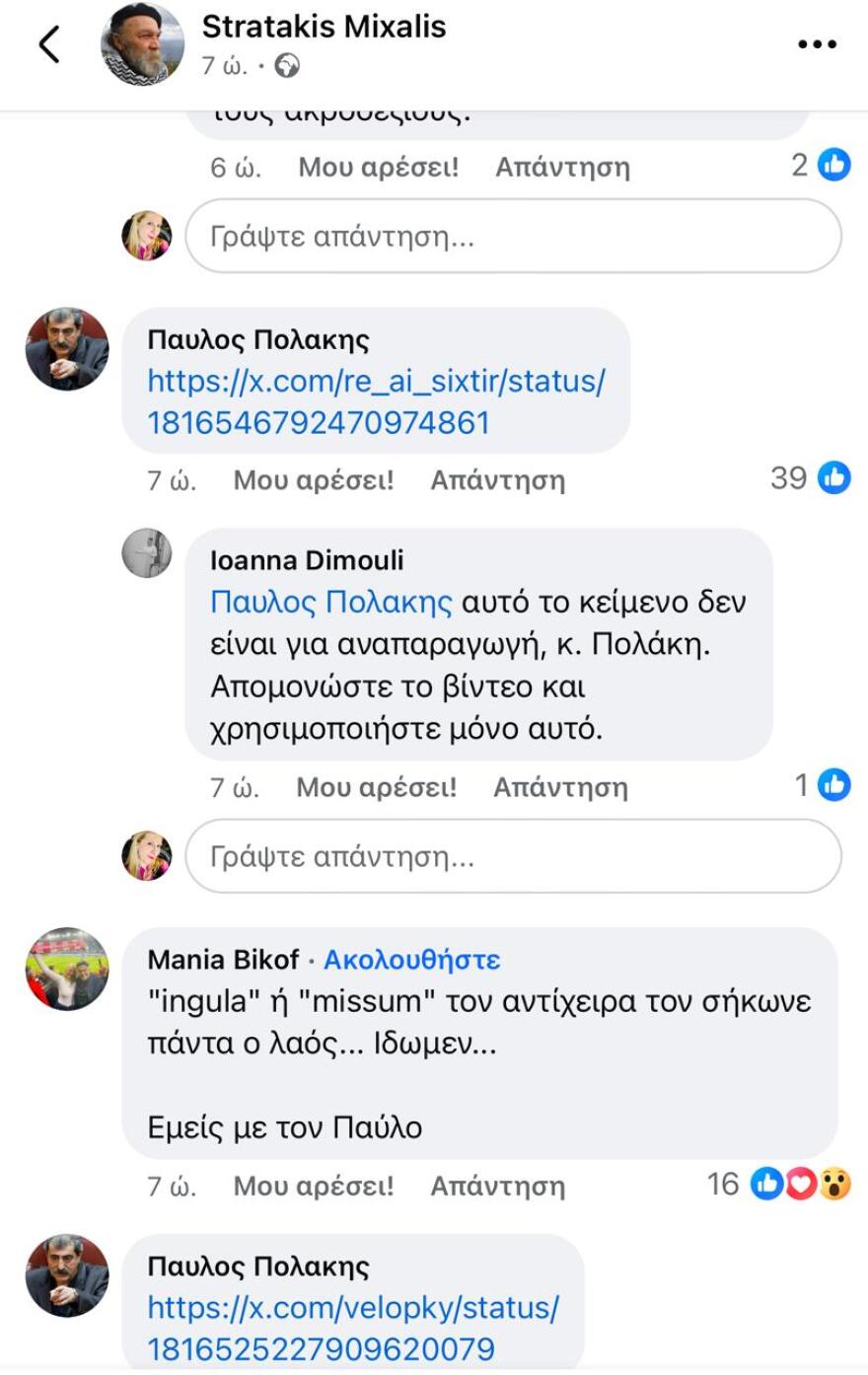Tap the wow reaction on Mania Bikof's comment
The height and width of the screenshot is (1375, 868).
pos(832,1185)
